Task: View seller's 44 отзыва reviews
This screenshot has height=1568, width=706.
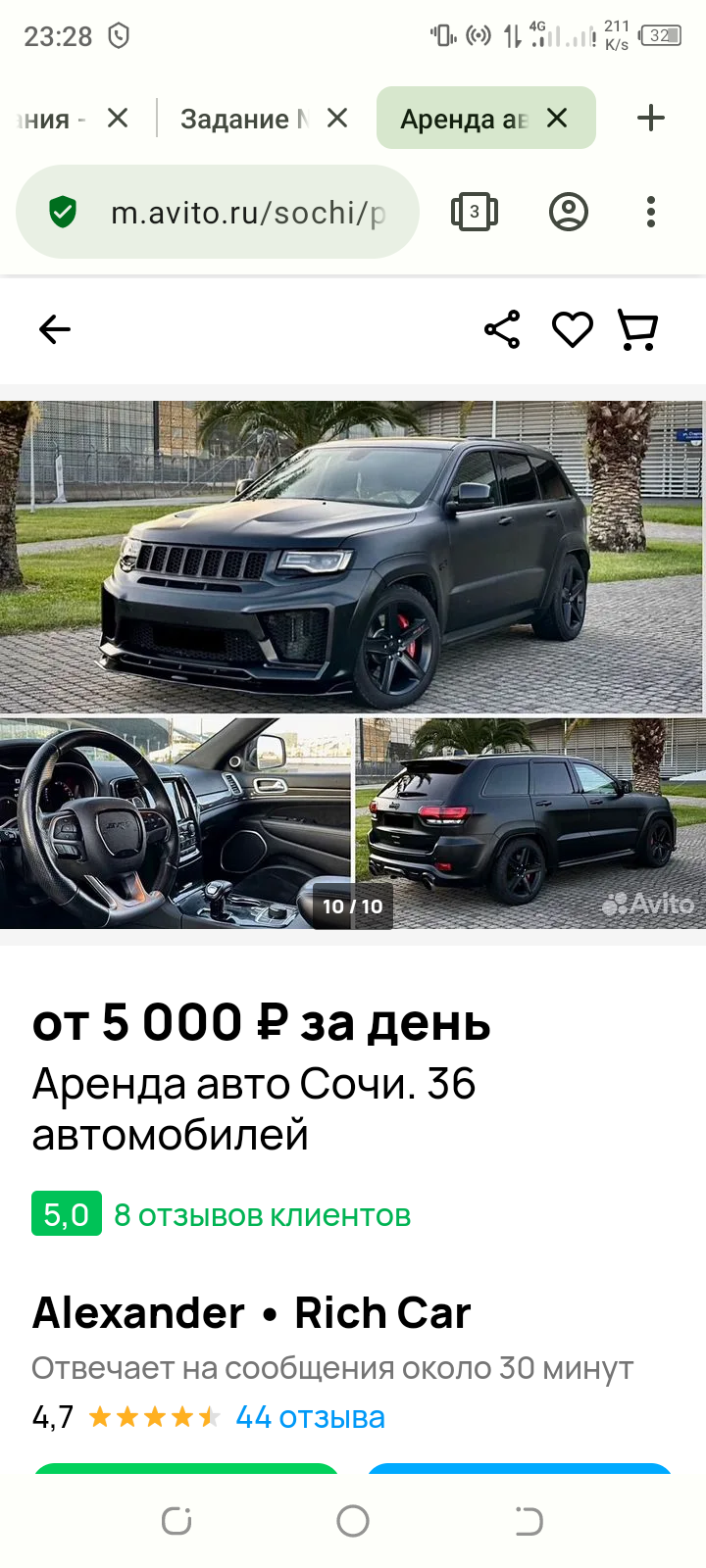Action: [310, 1417]
